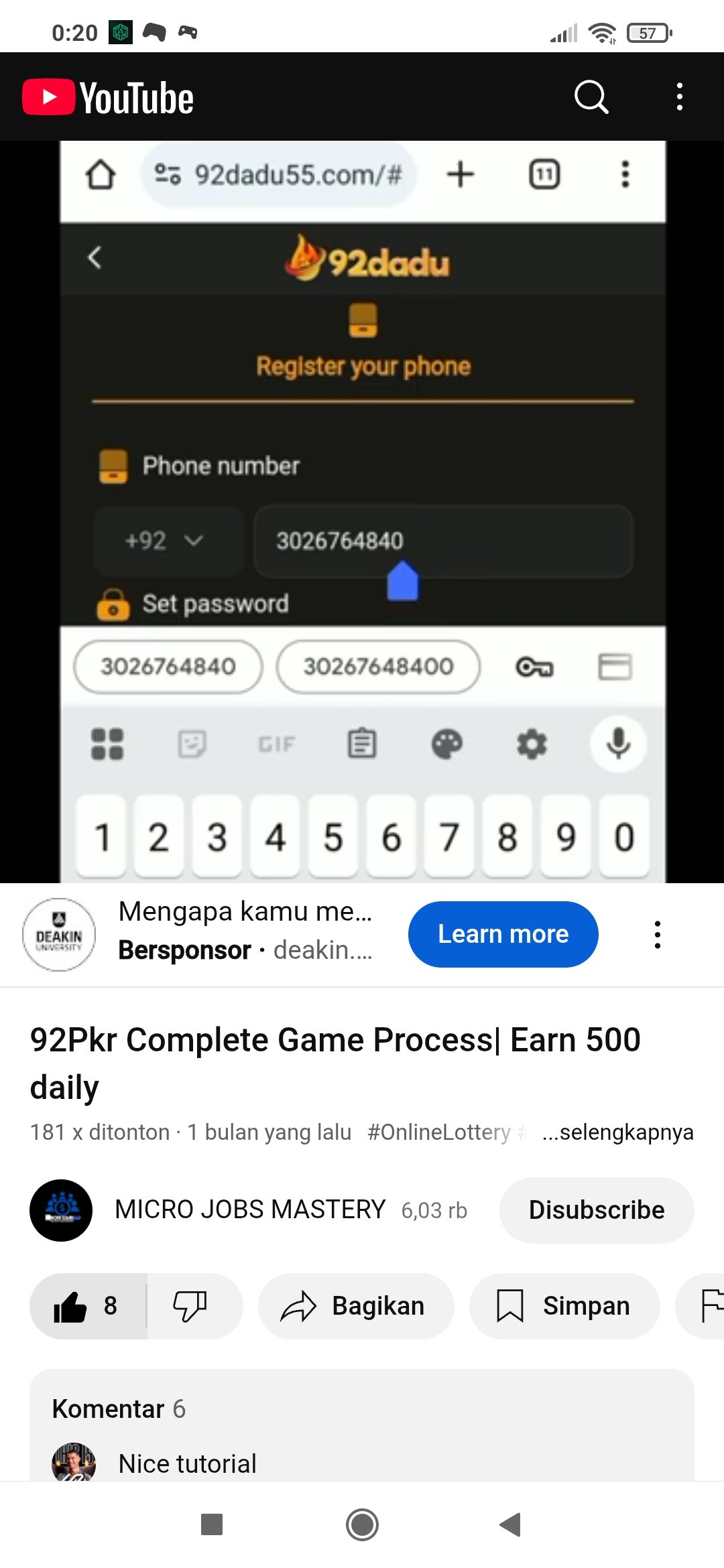
Task: Go to the YouTube home logo
Action: click(109, 98)
